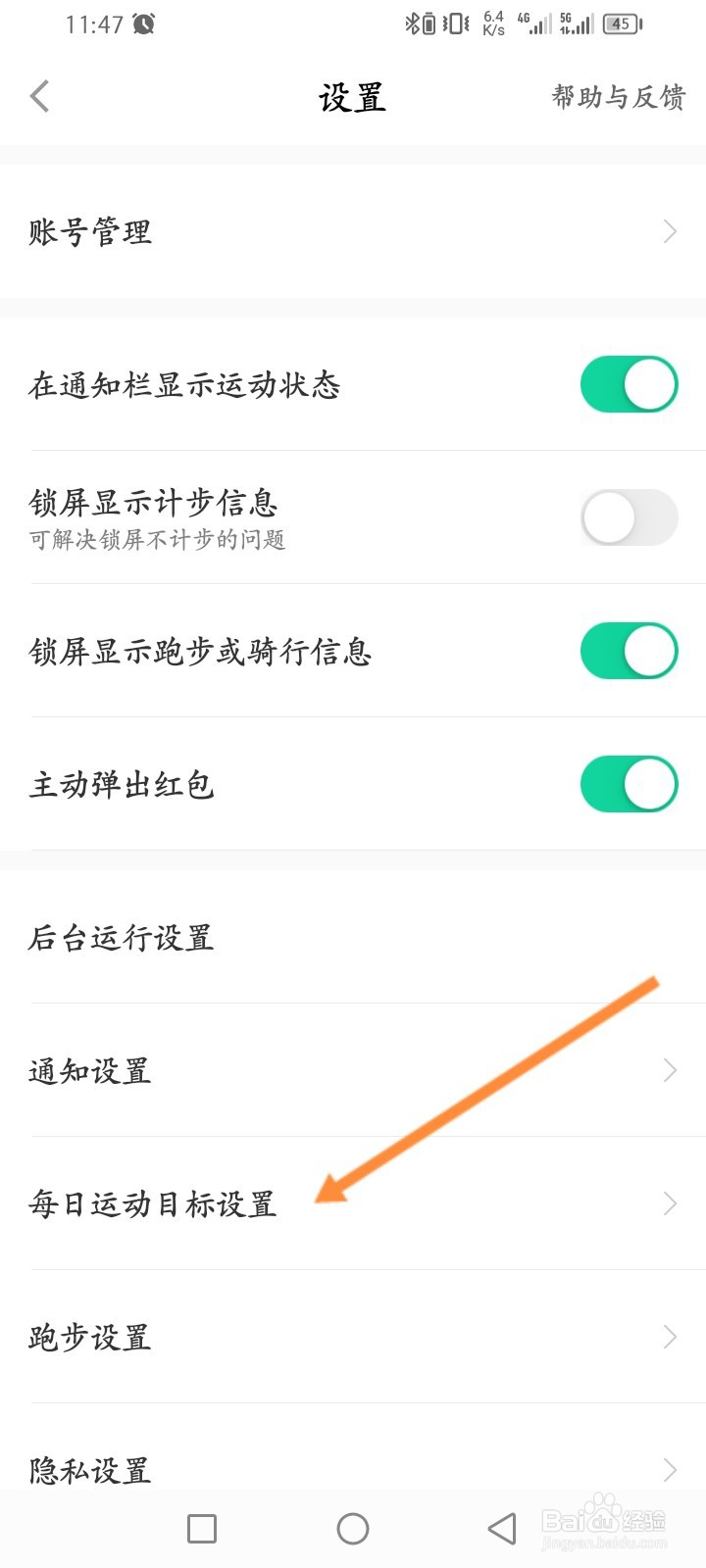Open 帮助与反馈 in the top bar

[619, 97]
